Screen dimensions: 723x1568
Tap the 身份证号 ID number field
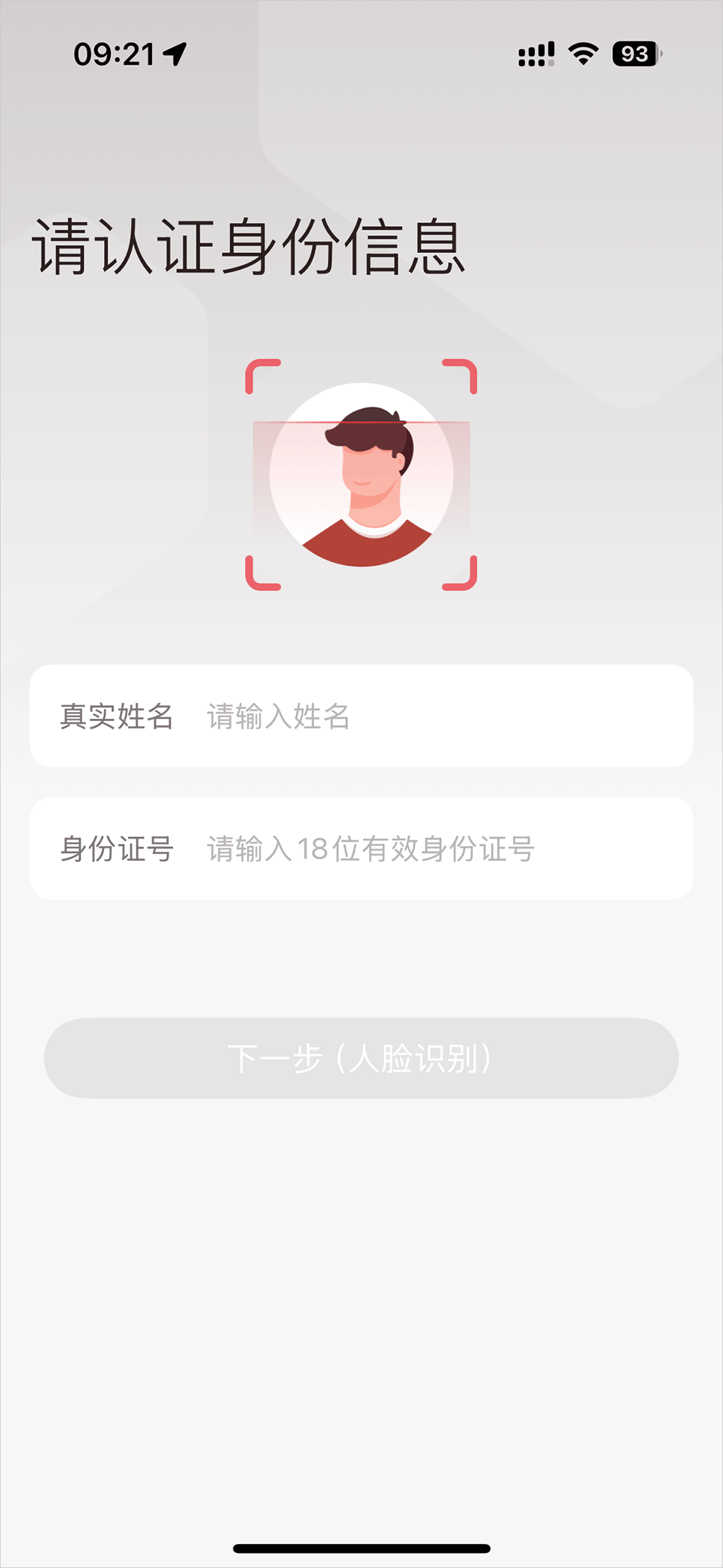click(x=444, y=849)
